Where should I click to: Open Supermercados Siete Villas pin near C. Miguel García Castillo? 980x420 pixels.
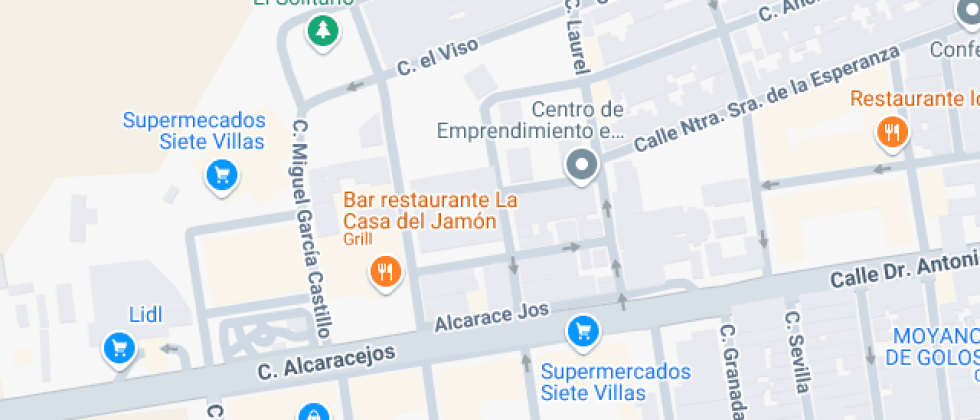pos(221,176)
